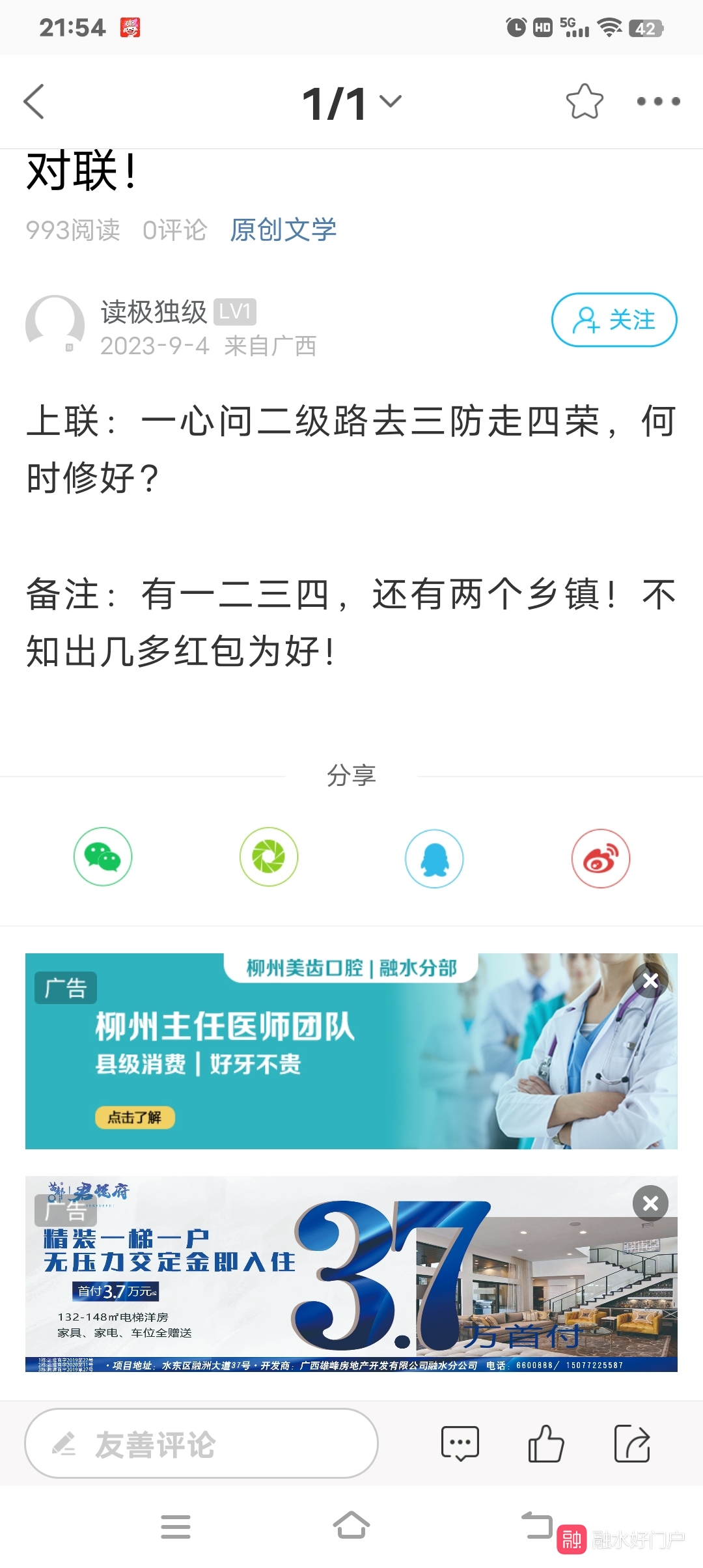The image size is (703, 1568).
Task: Share the post to QQ
Action: point(434,858)
